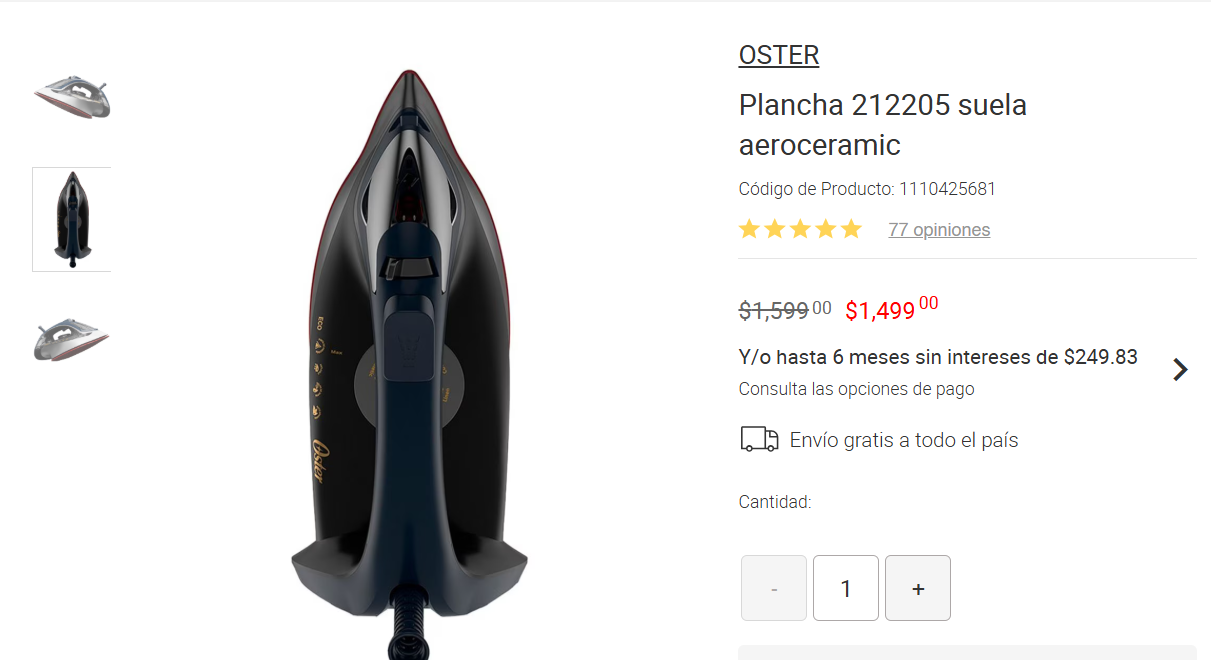The image size is (1211, 660).
Task: Select the first iron thumbnail image
Action: click(x=72, y=97)
